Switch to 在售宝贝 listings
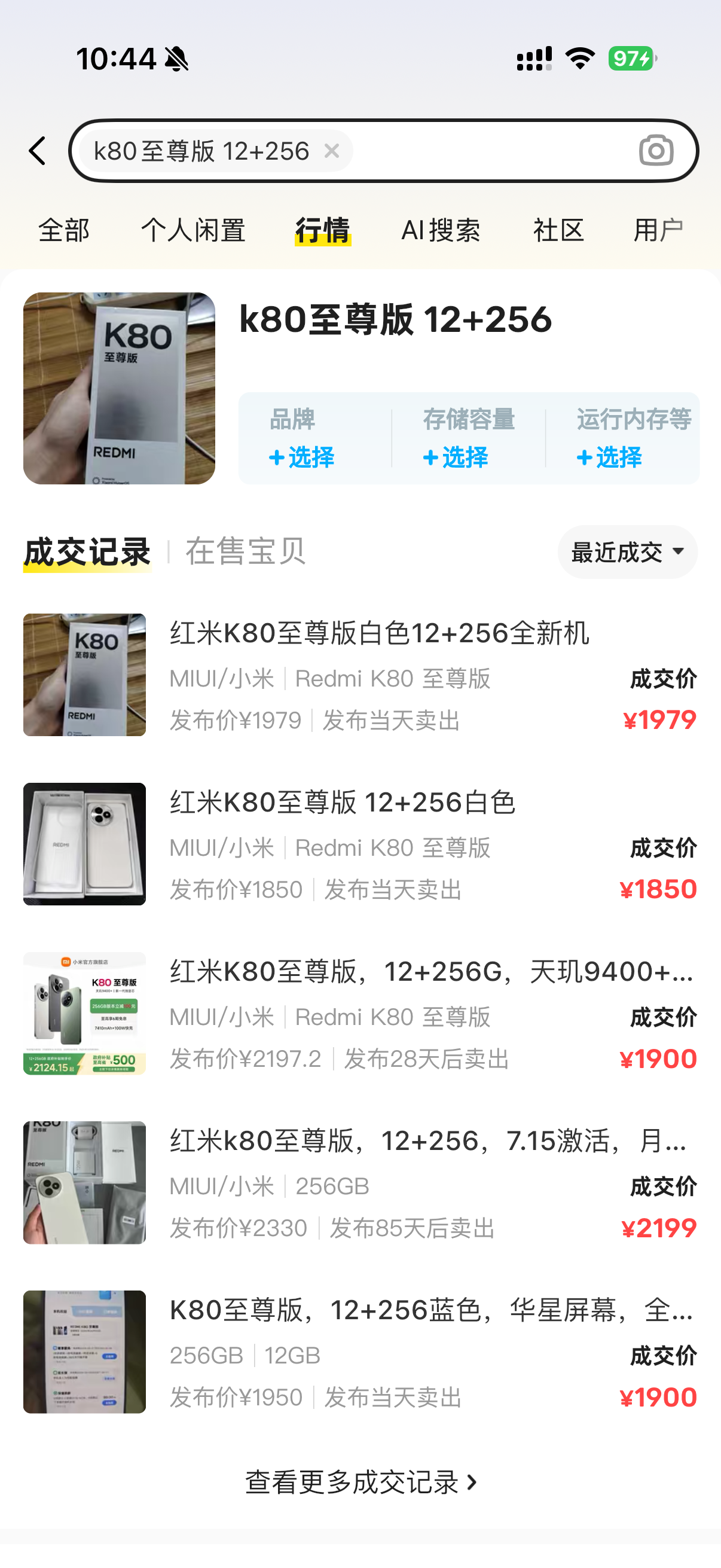Viewport: 721px width, 1568px height. pyautogui.click(x=245, y=551)
